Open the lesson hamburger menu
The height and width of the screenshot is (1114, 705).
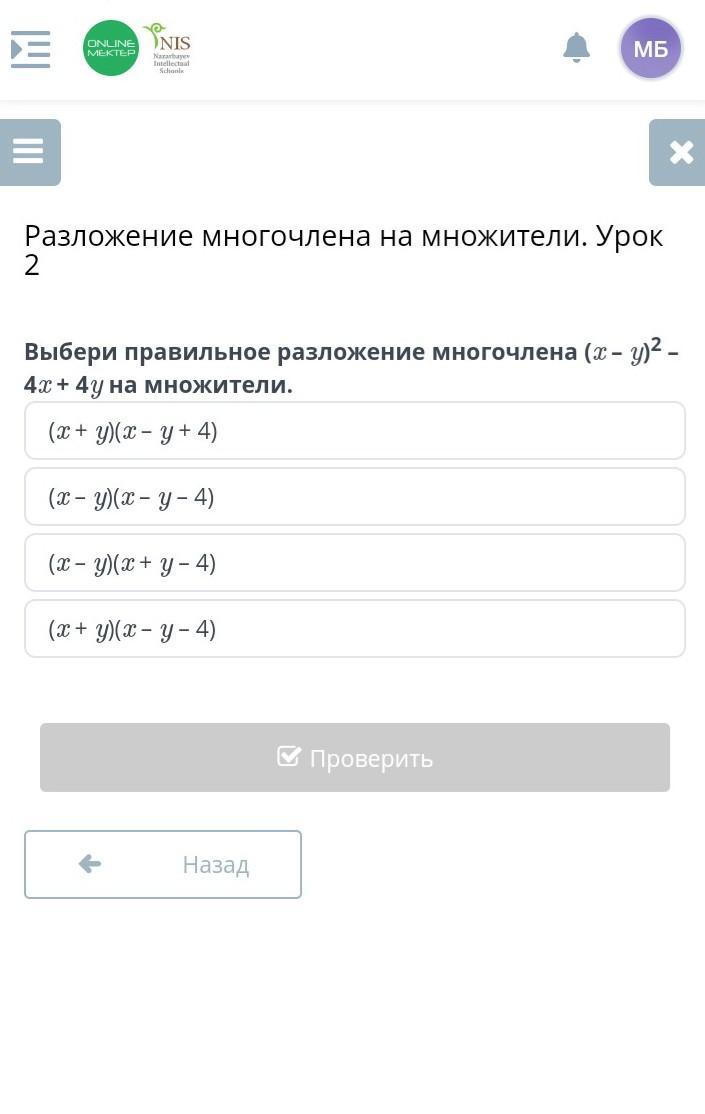[x=29, y=152]
